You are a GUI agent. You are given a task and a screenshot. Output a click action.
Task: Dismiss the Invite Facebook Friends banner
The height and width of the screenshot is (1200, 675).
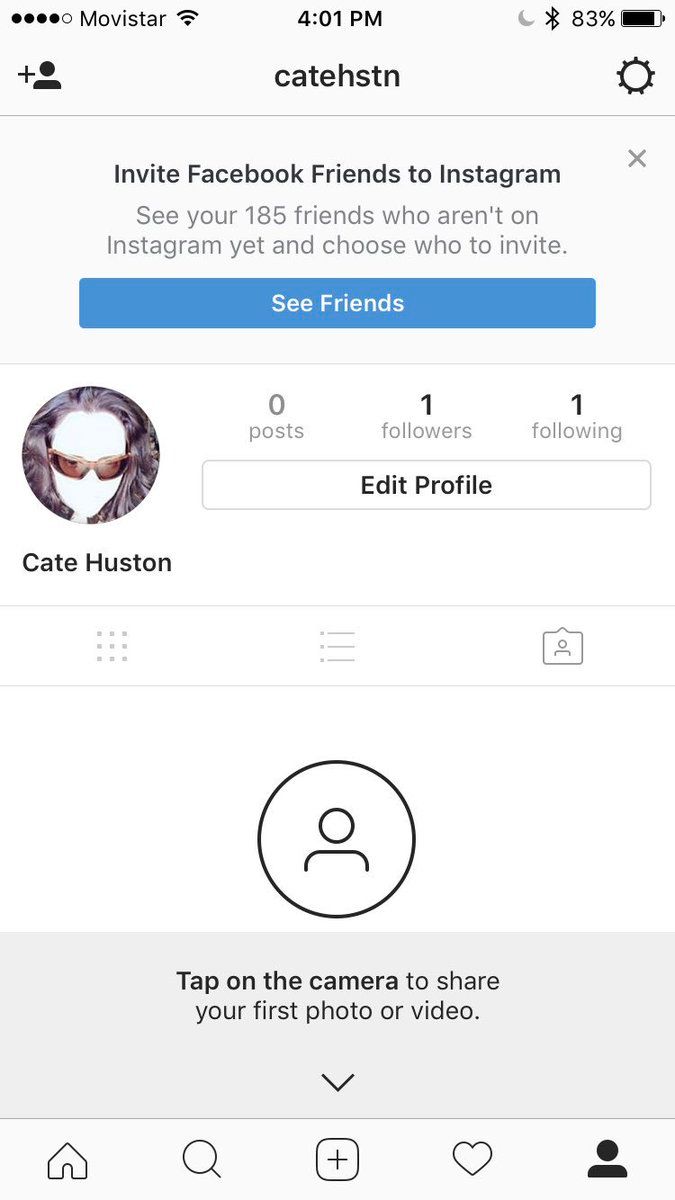click(x=637, y=158)
